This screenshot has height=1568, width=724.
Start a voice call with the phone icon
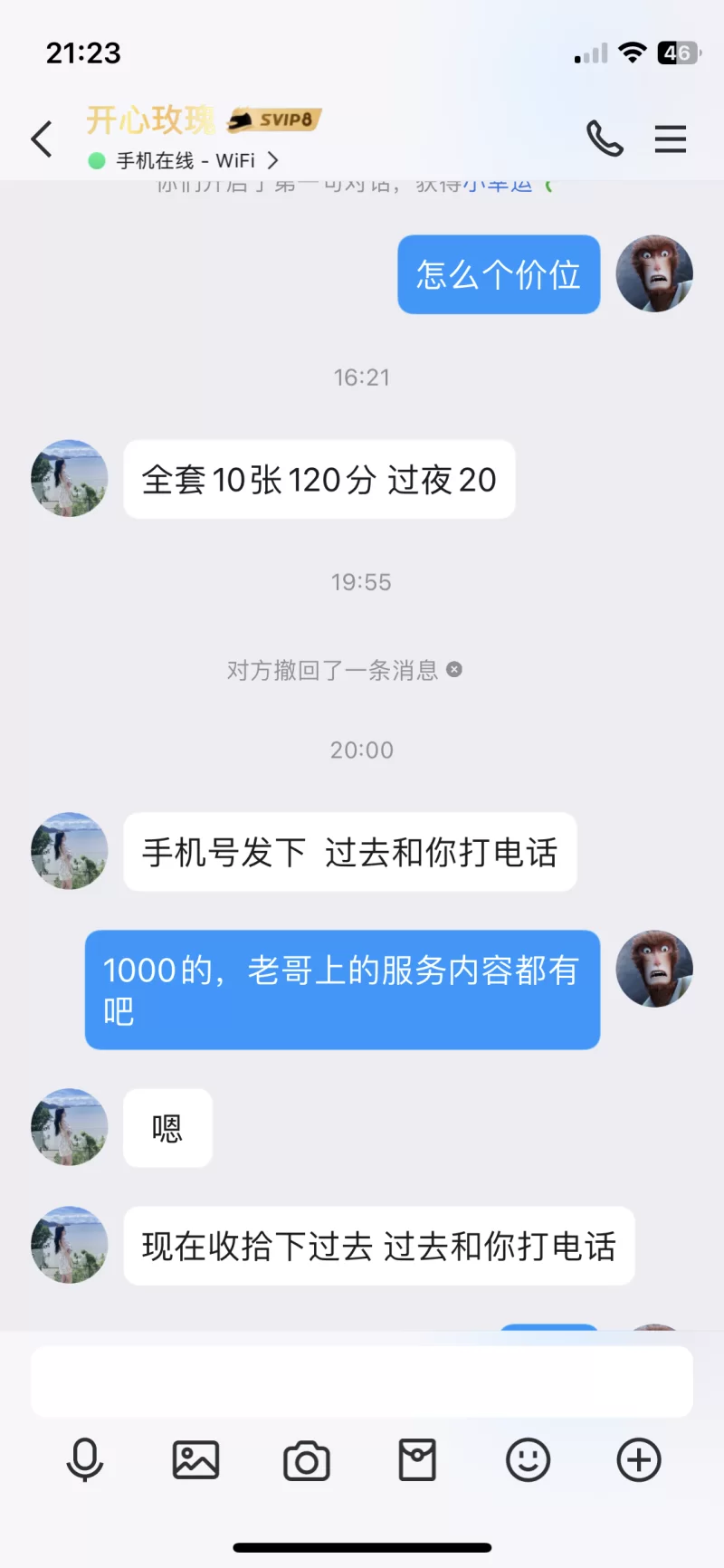coord(605,139)
